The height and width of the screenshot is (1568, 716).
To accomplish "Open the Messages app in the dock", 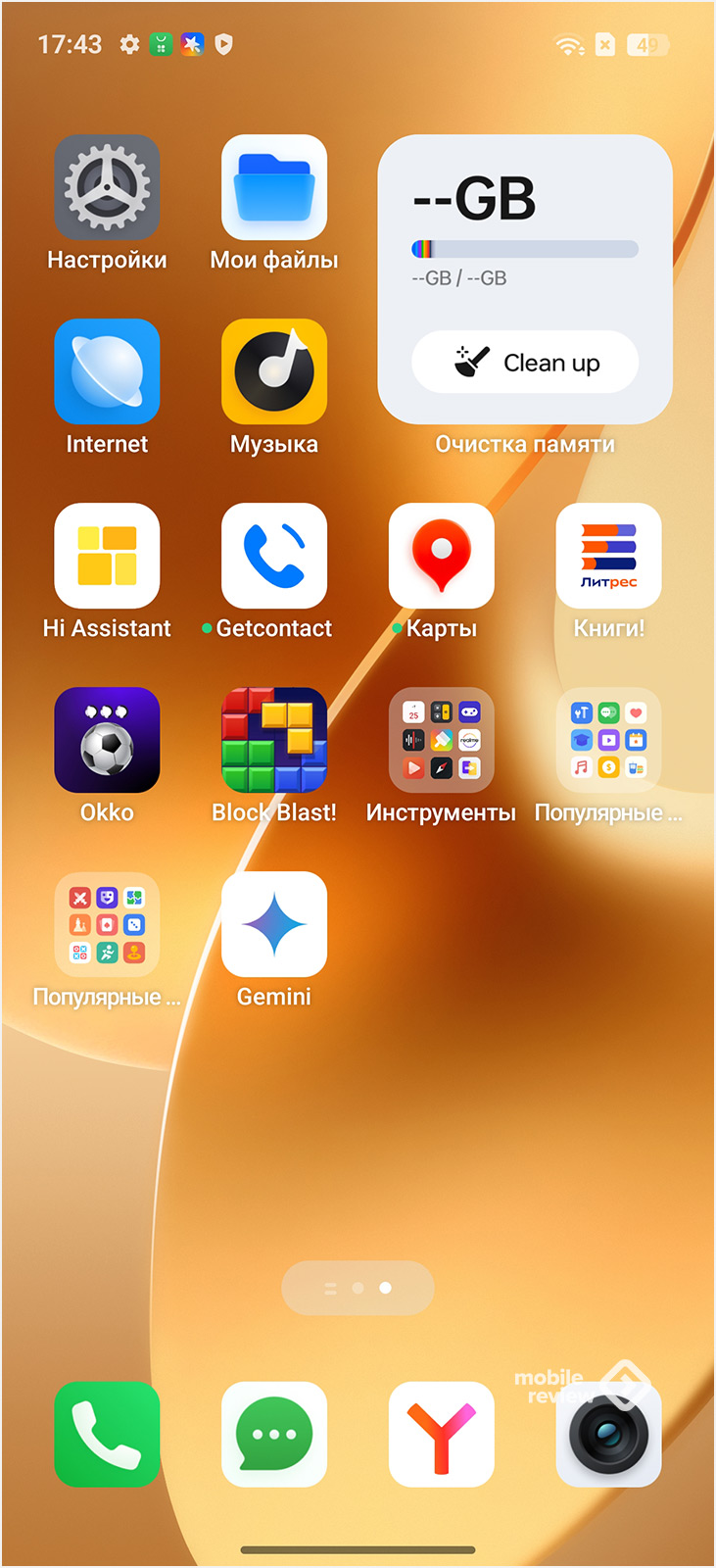I will 274,1435.
